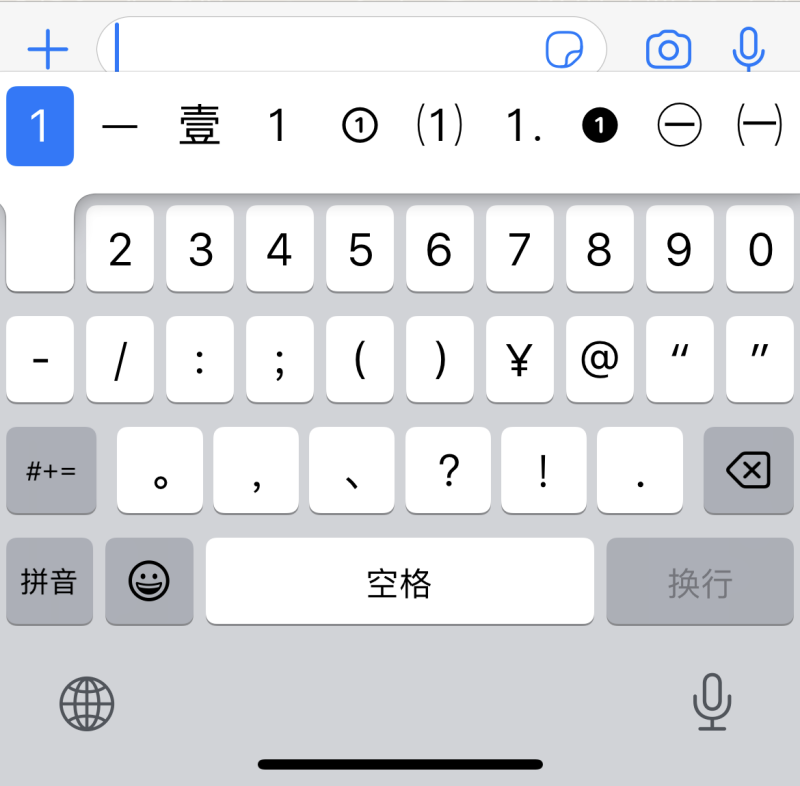Switch back to 拼音 keyboard

tap(49, 581)
